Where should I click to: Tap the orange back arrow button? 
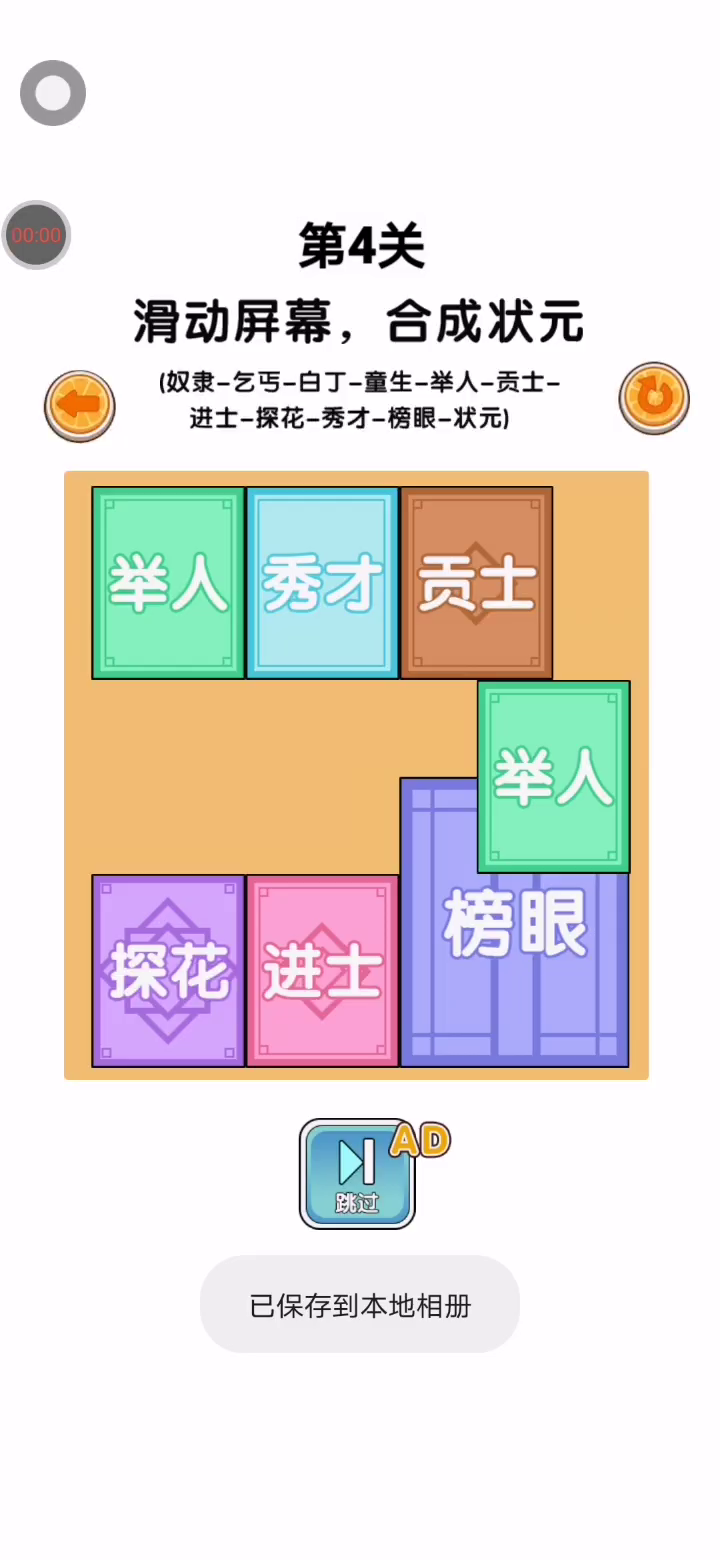coord(79,405)
